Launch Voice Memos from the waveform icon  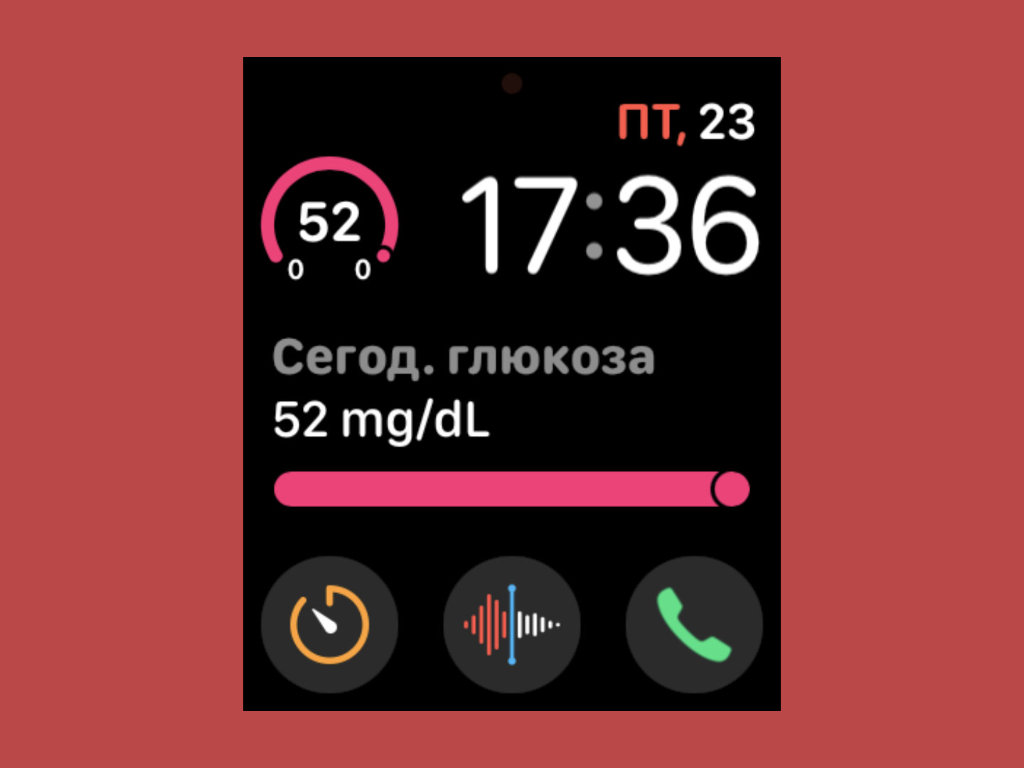(x=512, y=625)
